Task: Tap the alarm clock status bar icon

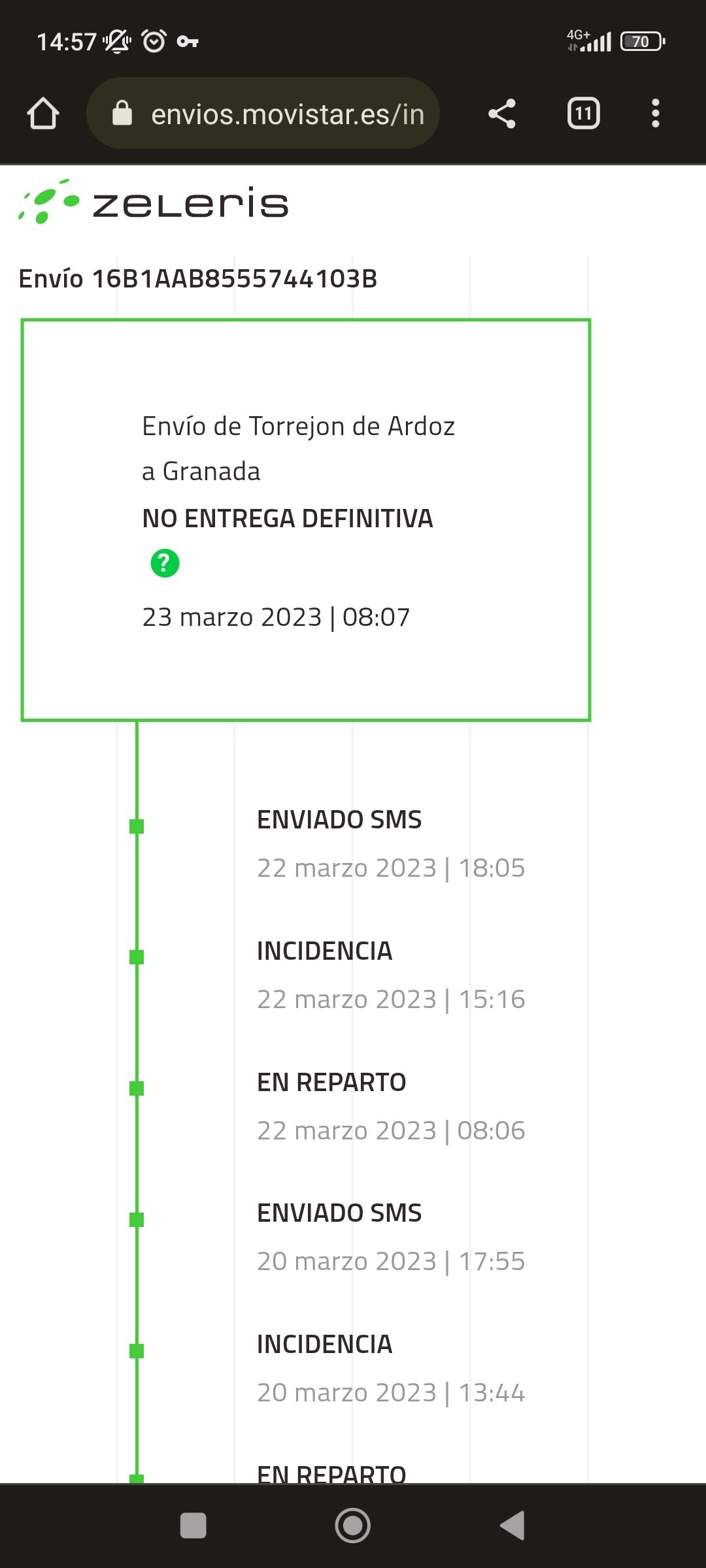Action: (x=152, y=39)
